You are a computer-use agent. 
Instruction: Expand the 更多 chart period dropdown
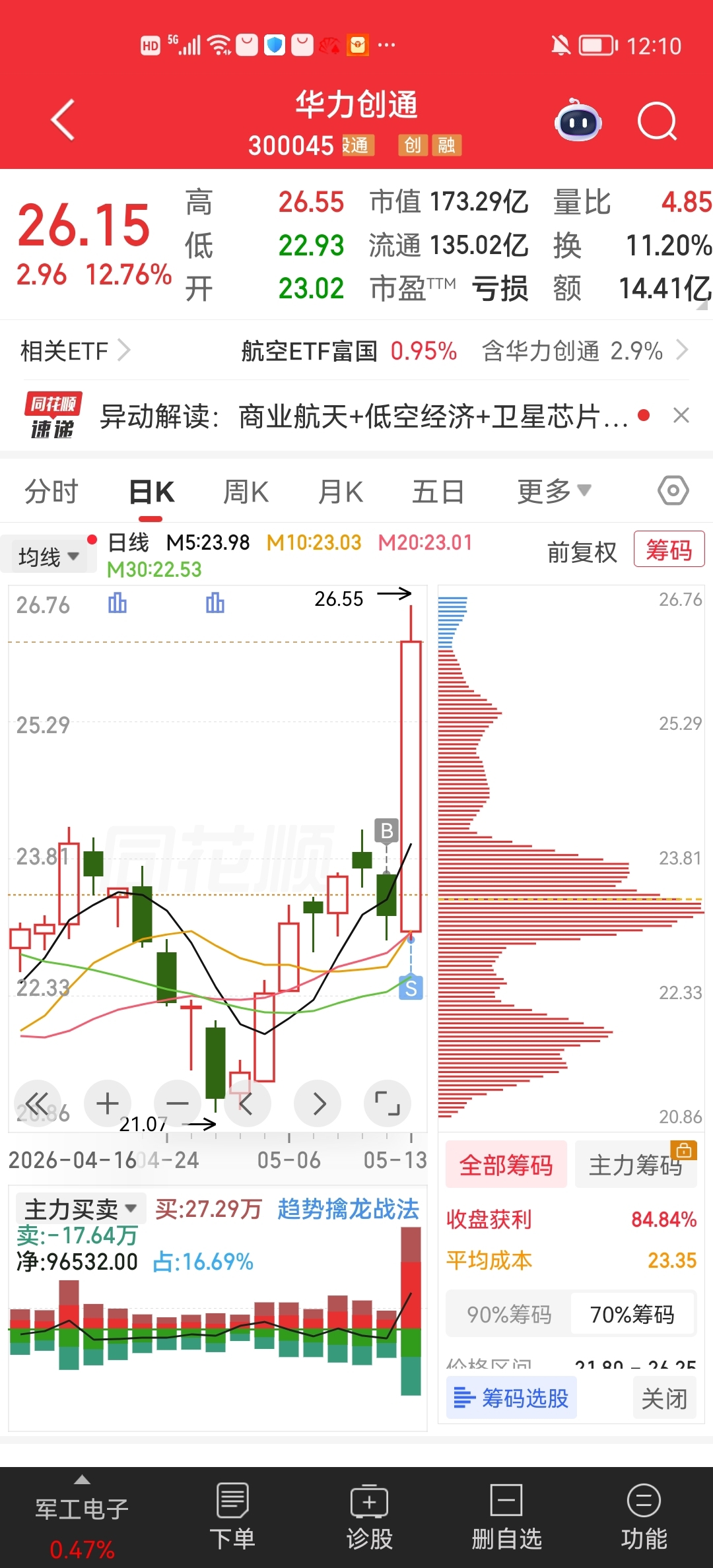555,491
